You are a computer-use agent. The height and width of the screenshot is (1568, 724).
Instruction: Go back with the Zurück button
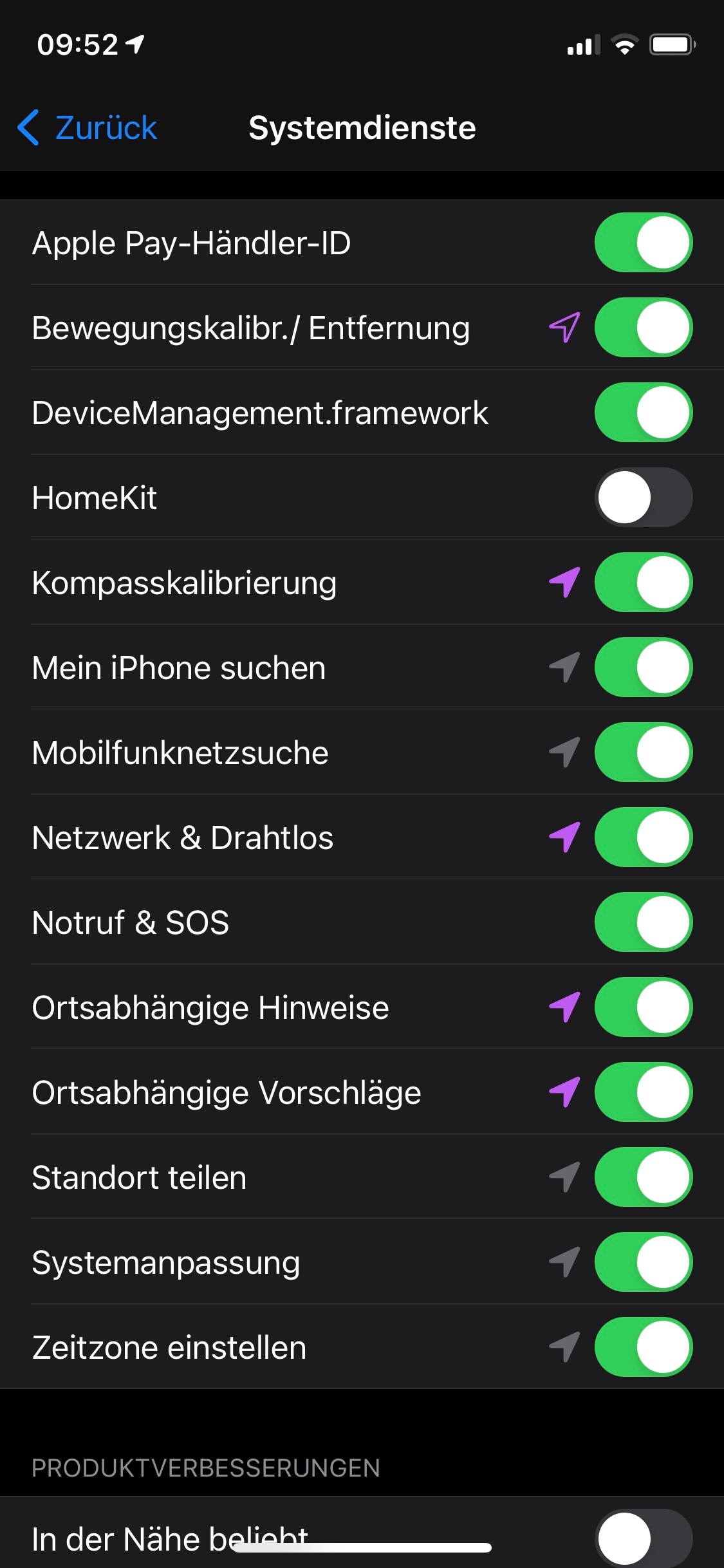(x=88, y=127)
